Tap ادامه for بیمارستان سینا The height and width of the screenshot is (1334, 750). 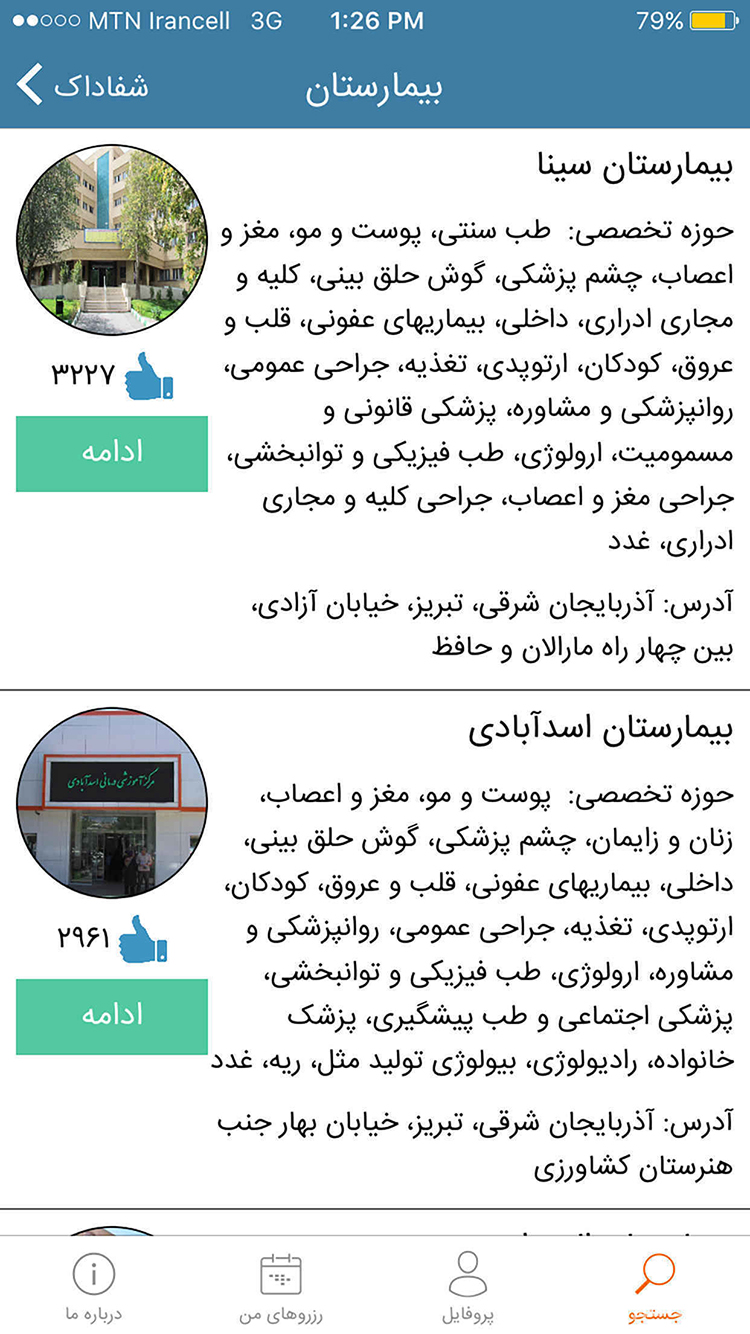(111, 454)
